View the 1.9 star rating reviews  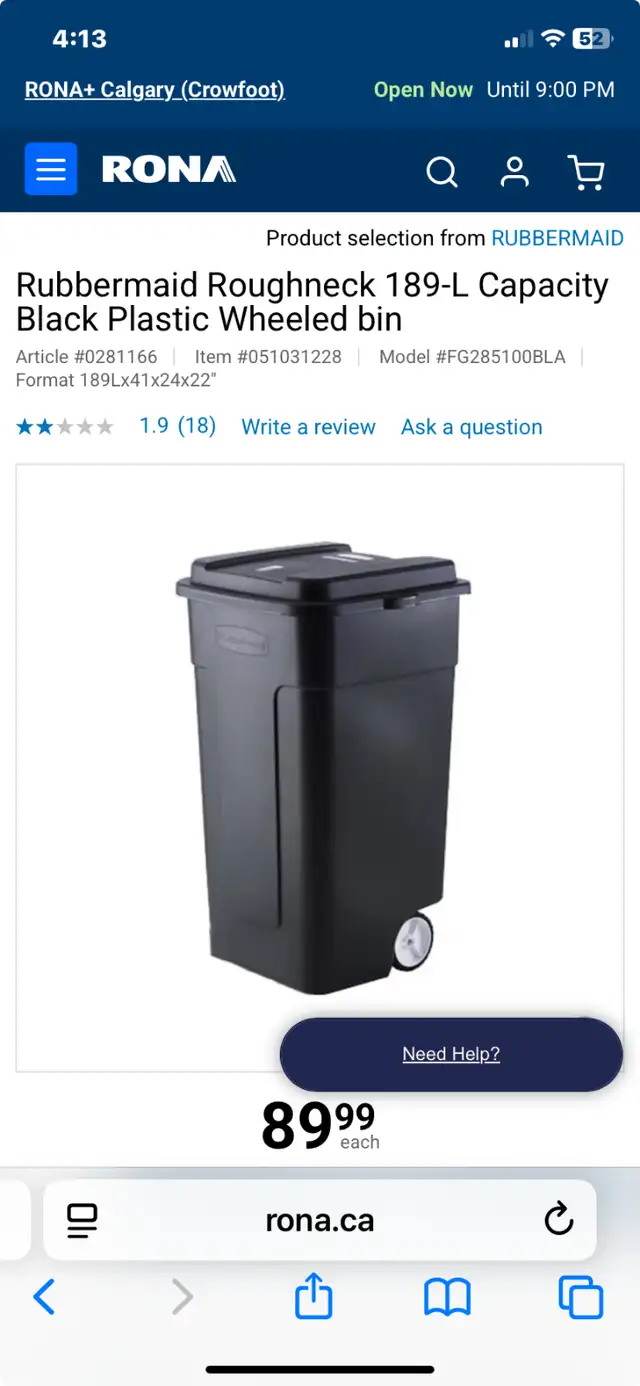pos(116,426)
